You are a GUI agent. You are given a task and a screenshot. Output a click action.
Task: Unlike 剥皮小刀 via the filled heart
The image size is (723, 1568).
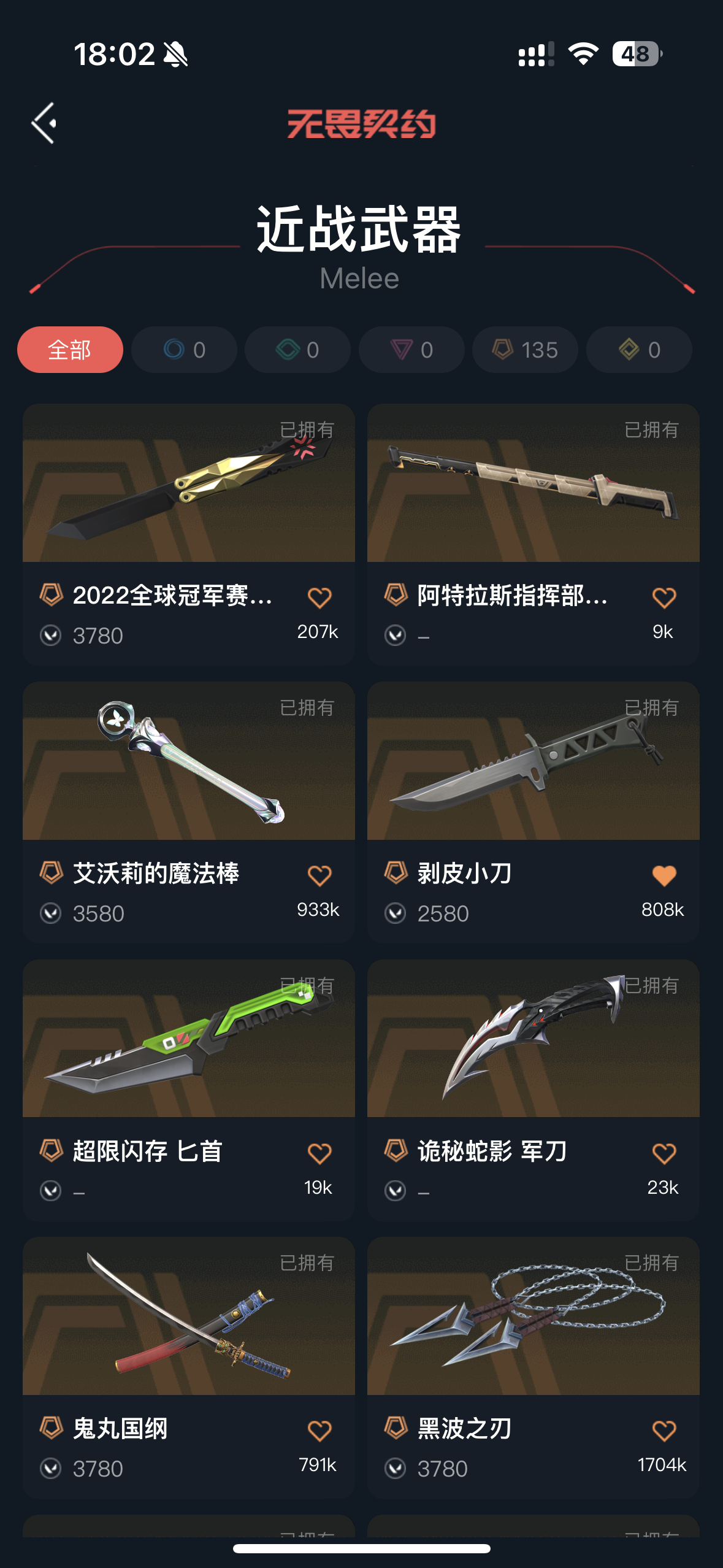click(x=664, y=875)
